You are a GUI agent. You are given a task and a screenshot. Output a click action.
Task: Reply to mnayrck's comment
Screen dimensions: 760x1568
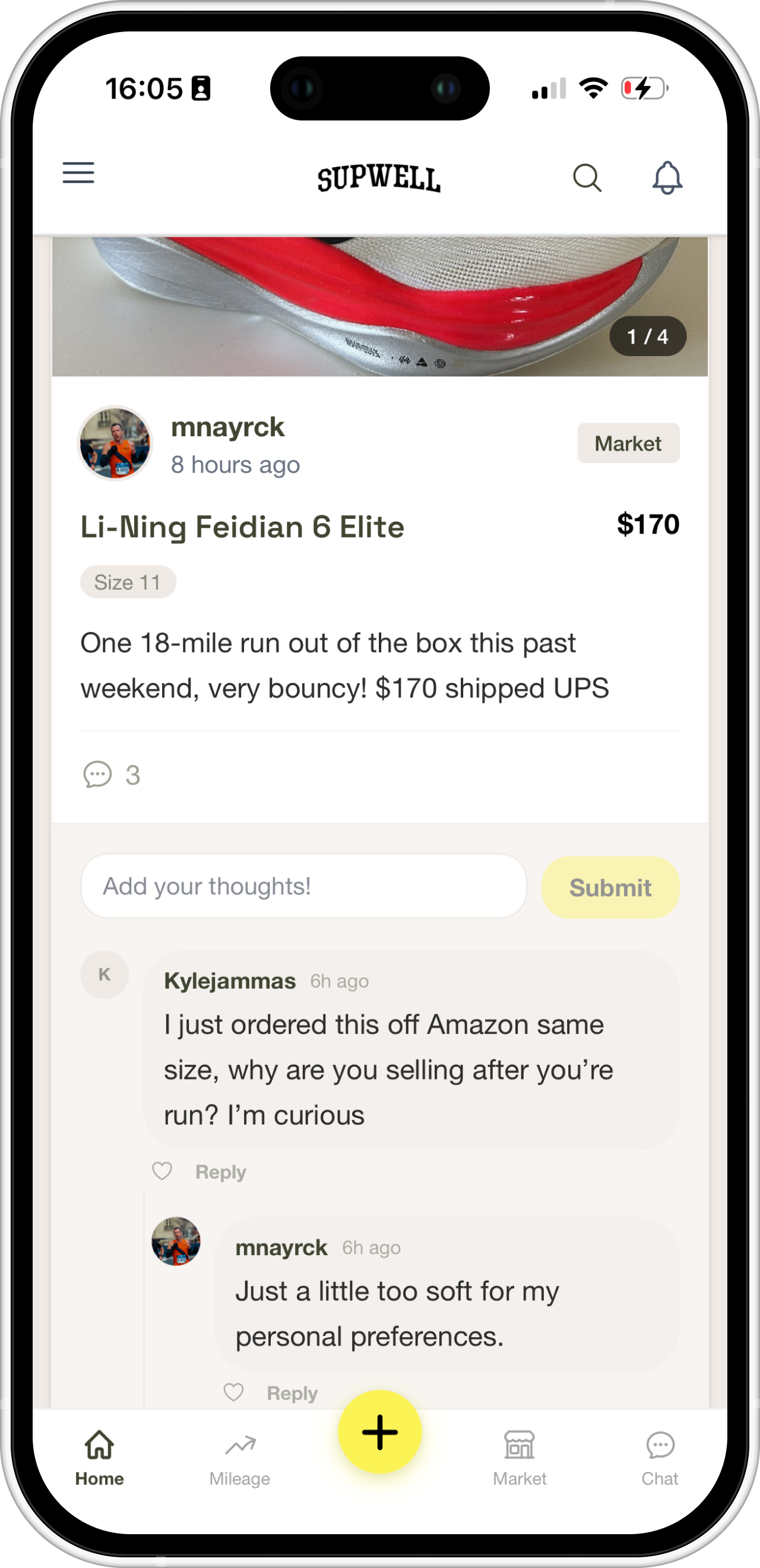click(292, 1393)
